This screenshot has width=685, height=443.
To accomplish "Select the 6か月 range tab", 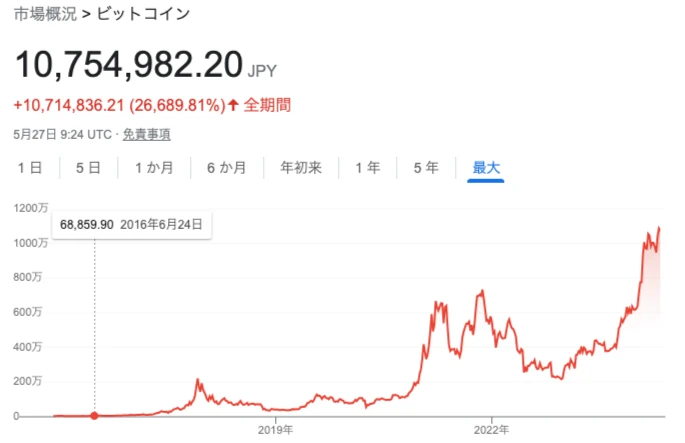I will (x=227, y=169).
